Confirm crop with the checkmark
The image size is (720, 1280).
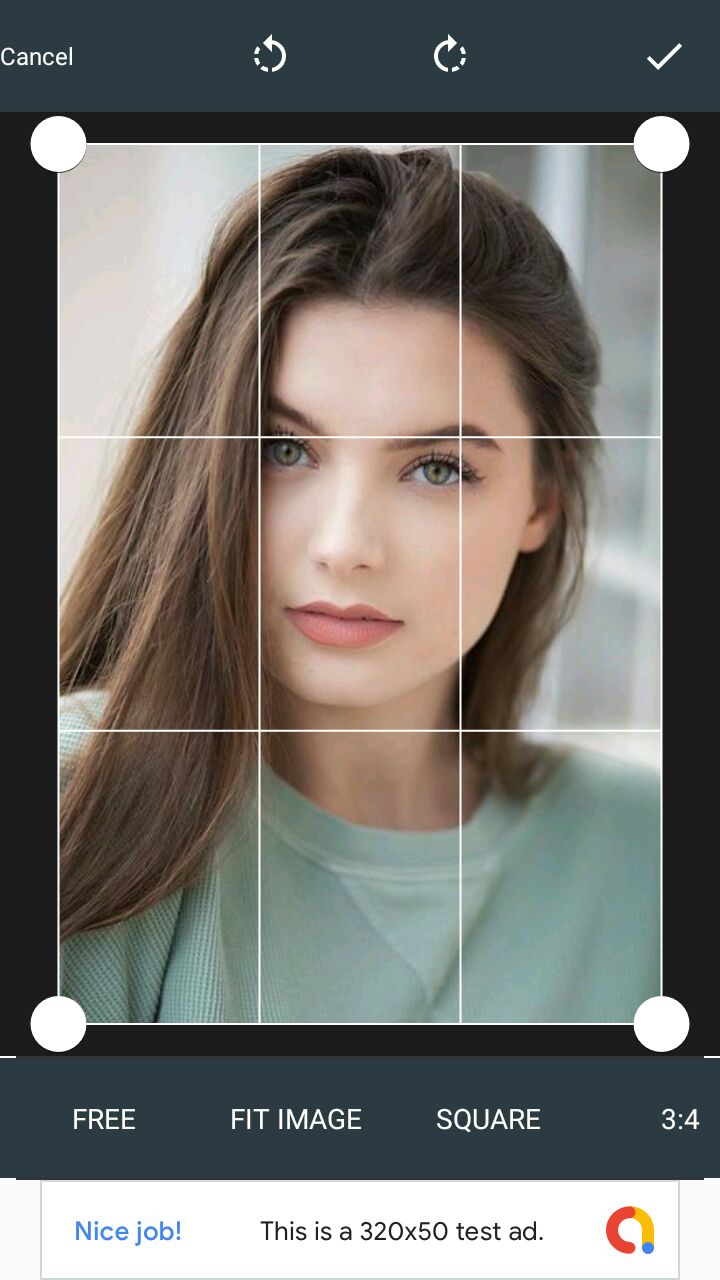click(x=664, y=57)
